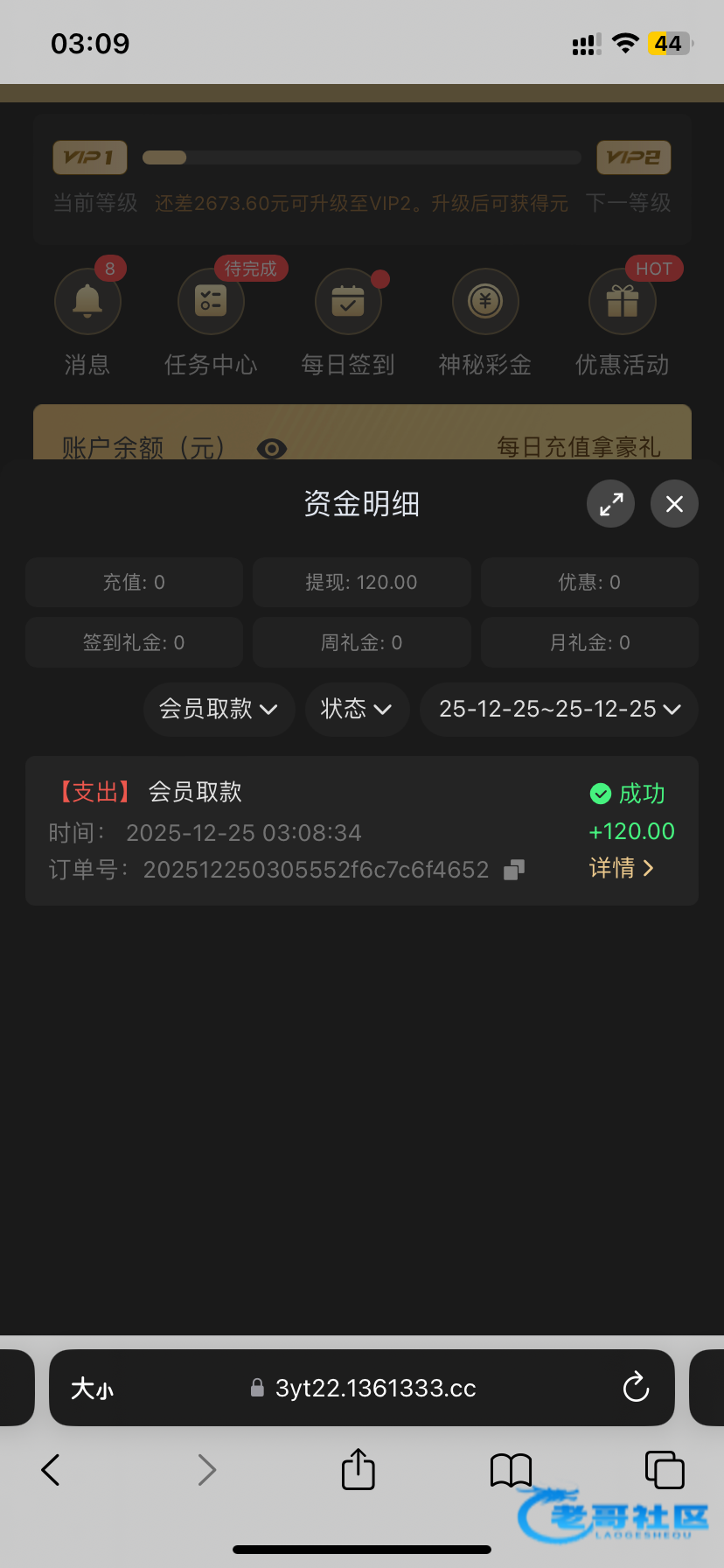Share this page
724x1568 pixels.
(x=358, y=1469)
